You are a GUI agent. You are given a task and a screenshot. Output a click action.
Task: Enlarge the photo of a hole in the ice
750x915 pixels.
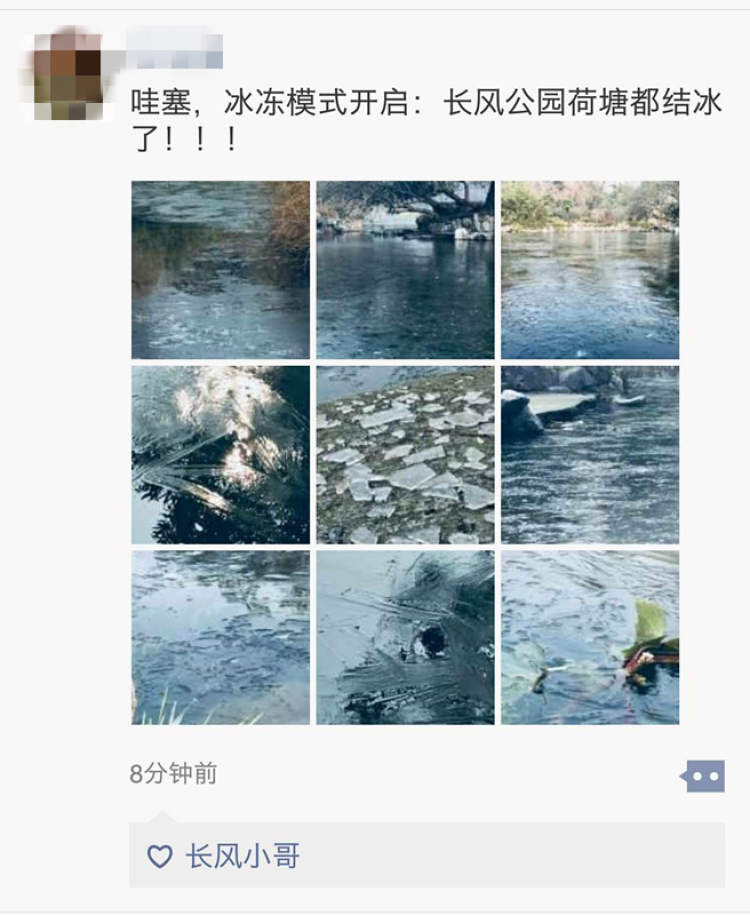pyautogui.click(x=405, y=637)
